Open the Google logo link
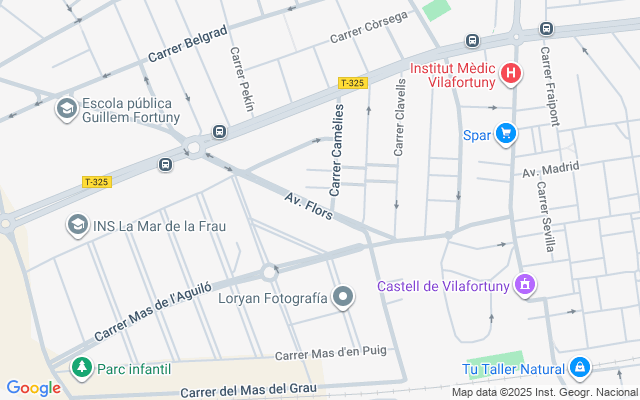The image size is (640, 400). click(33, 388)
